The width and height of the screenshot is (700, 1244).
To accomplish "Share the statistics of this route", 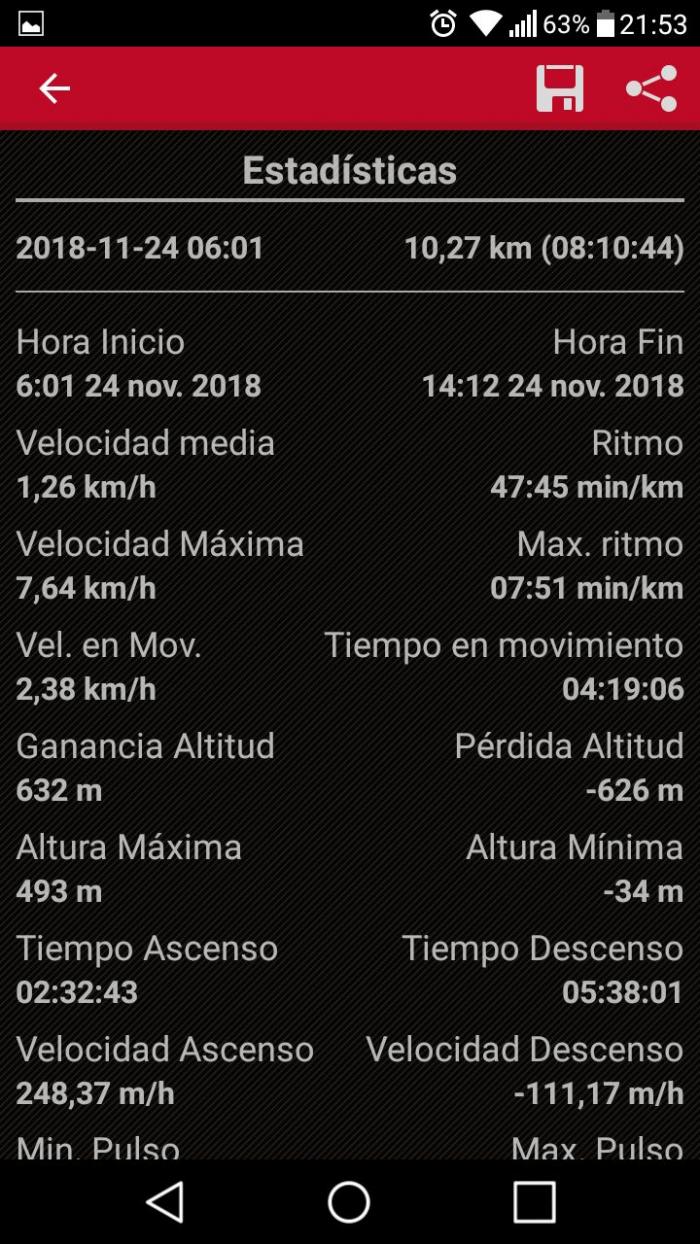I will [652, 89].
